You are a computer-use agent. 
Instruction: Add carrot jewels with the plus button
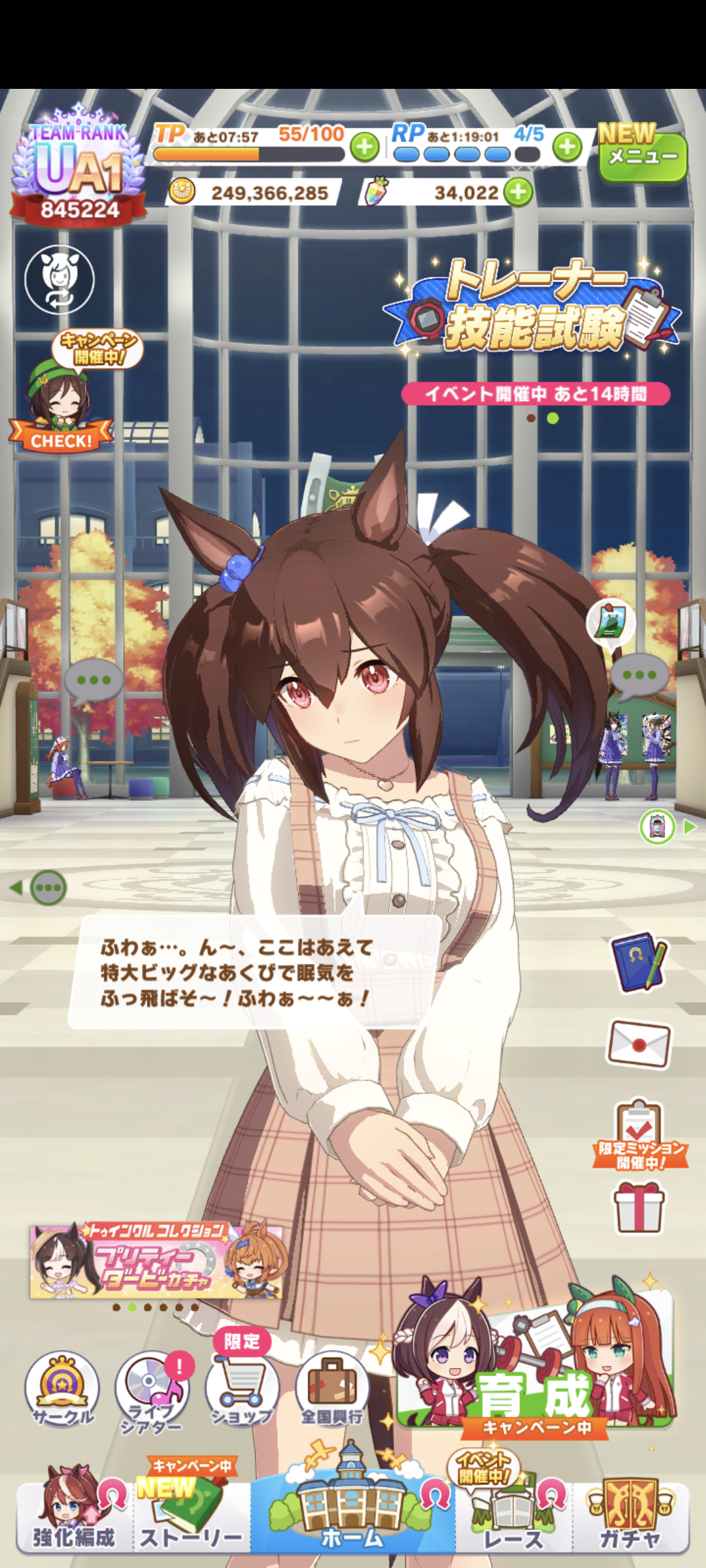click(x=518, y=192)
